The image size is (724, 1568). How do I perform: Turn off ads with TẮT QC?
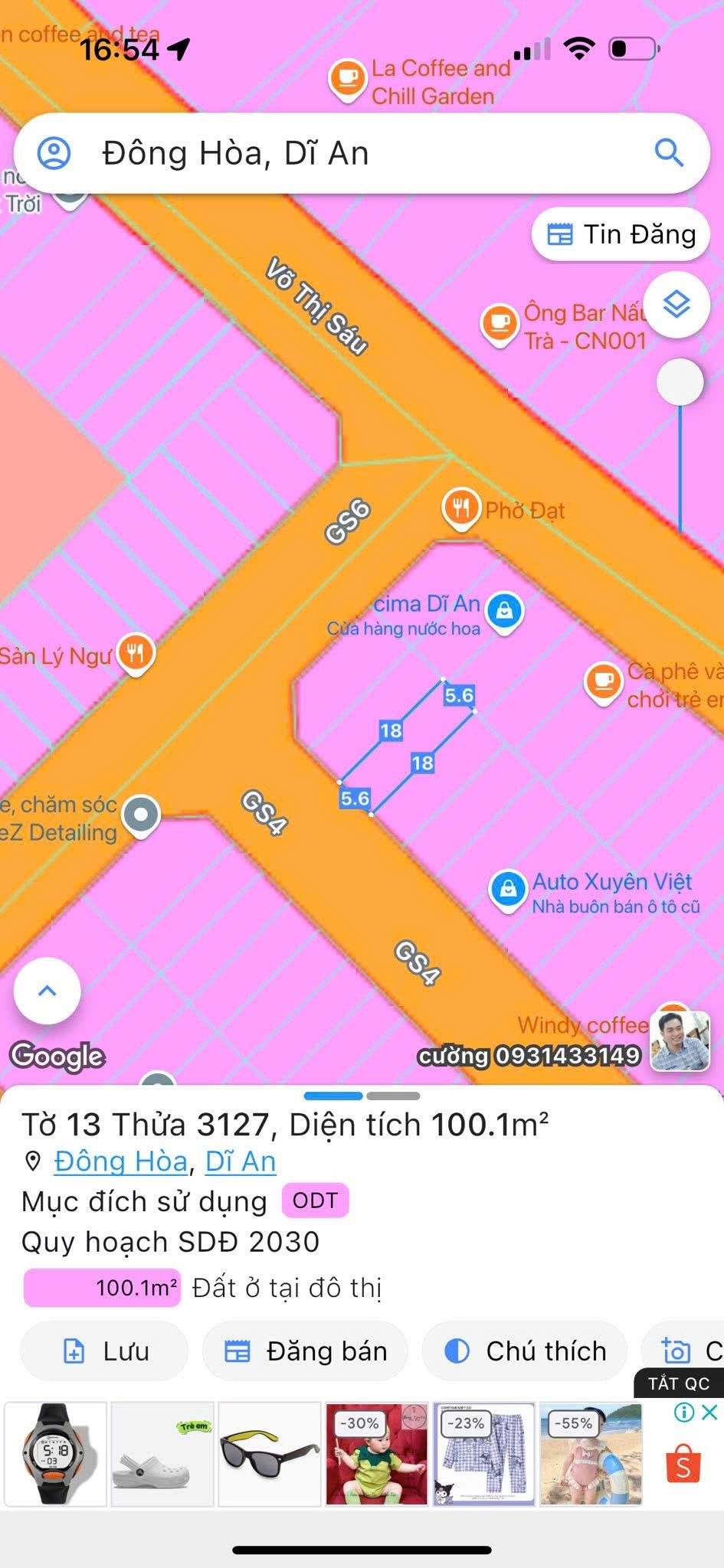(x=679, y=1383)
